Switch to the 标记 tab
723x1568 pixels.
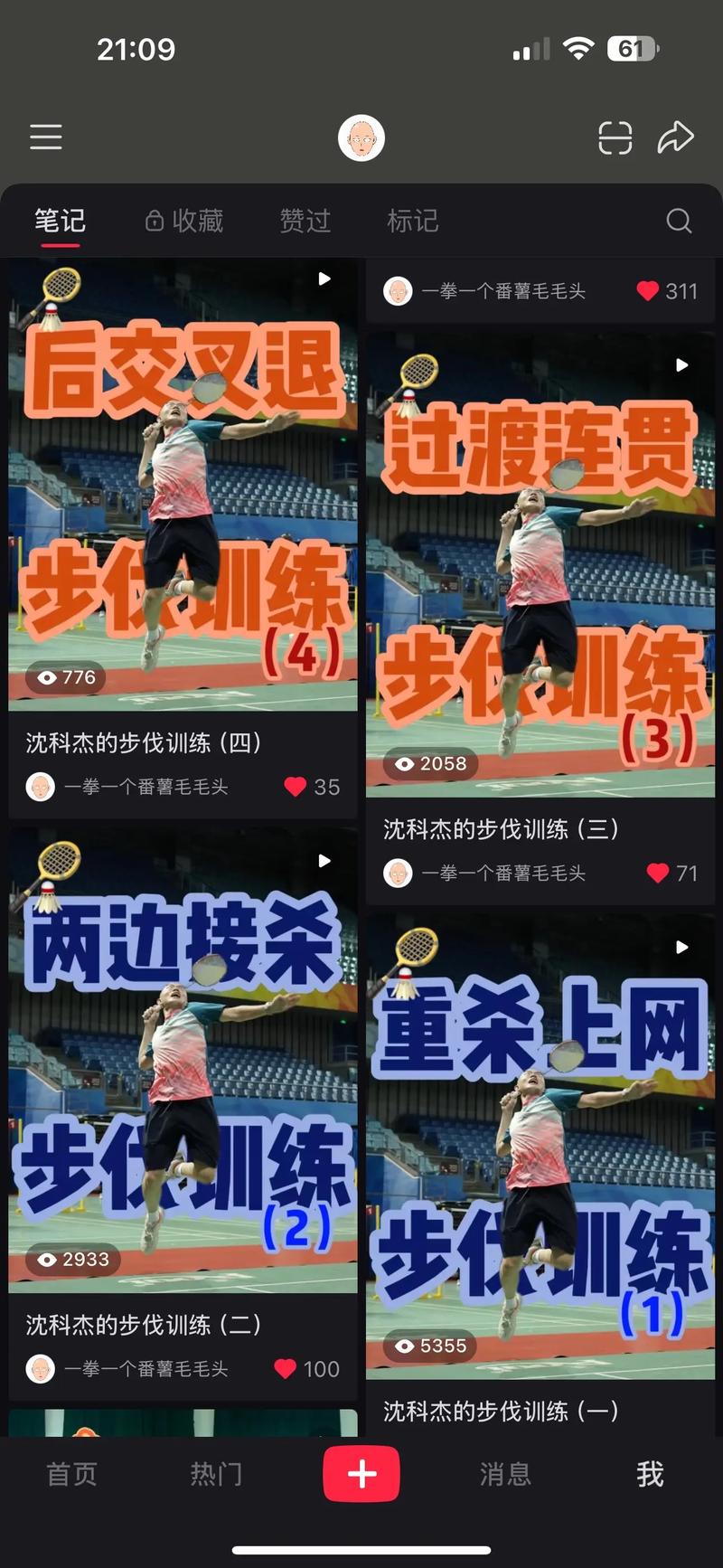tap(412, 221)
